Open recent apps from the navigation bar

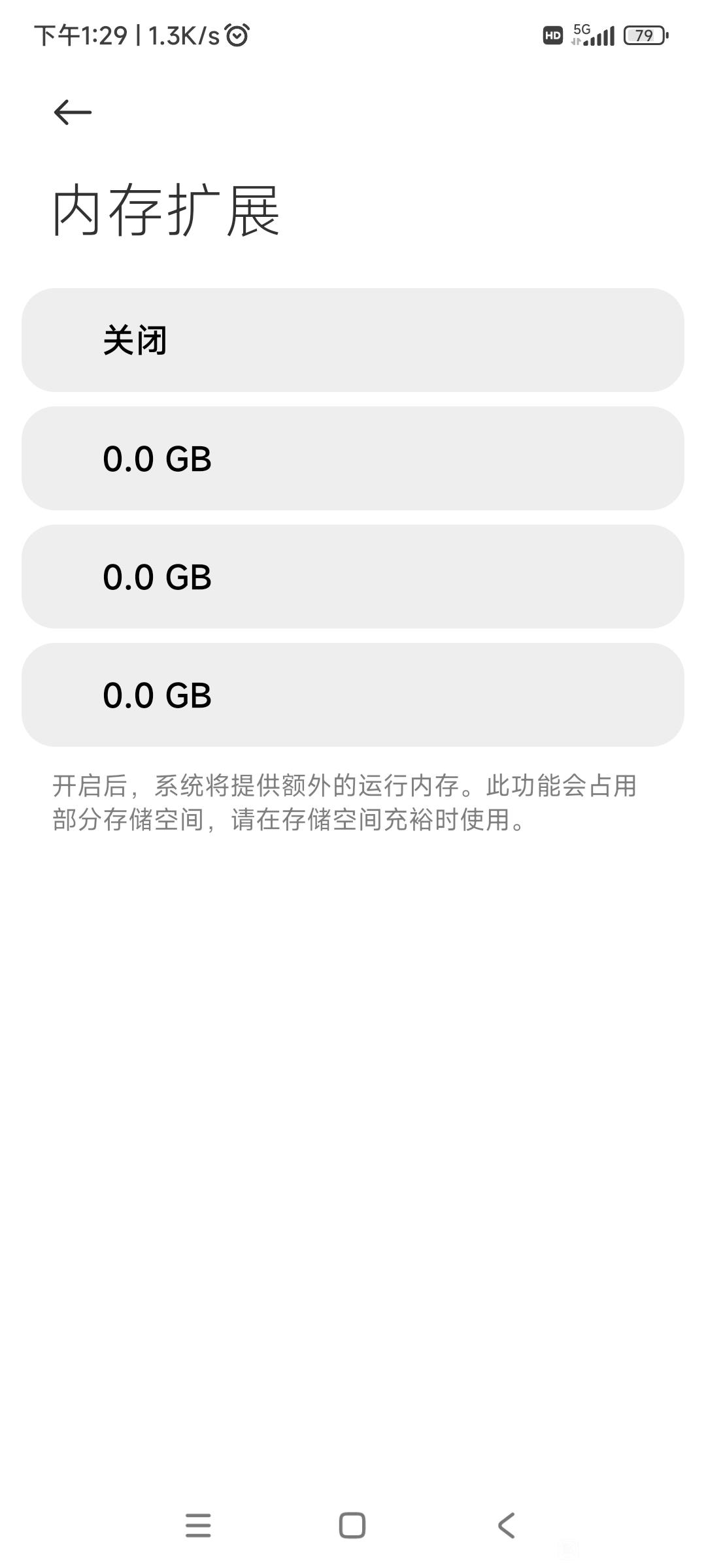click(x=198, y=1526)
